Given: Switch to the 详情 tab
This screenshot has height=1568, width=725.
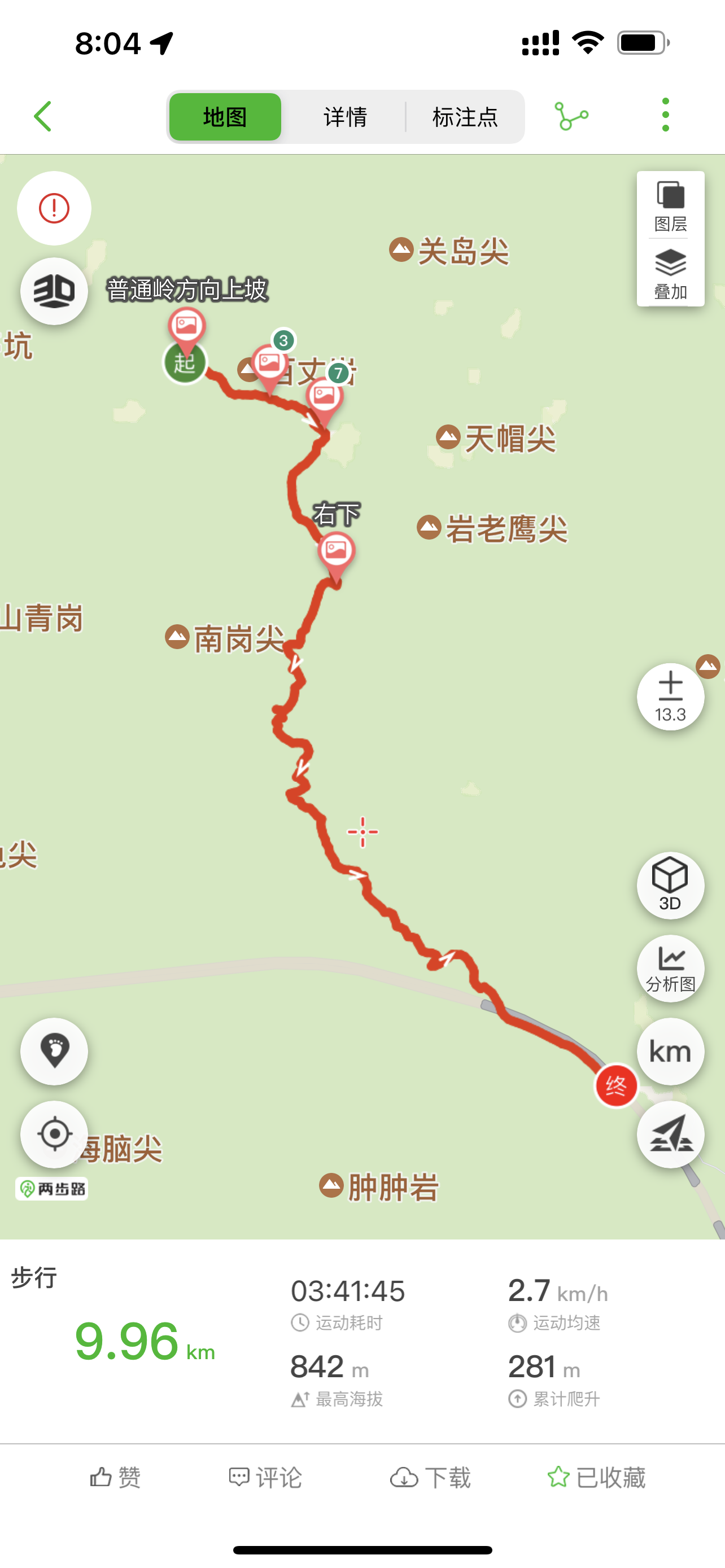Looking at the screenshot, I should 345,117.
